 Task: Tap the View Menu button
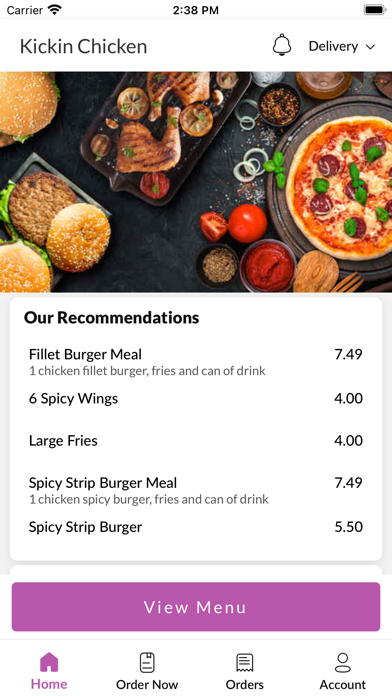(x=196, y=607)
